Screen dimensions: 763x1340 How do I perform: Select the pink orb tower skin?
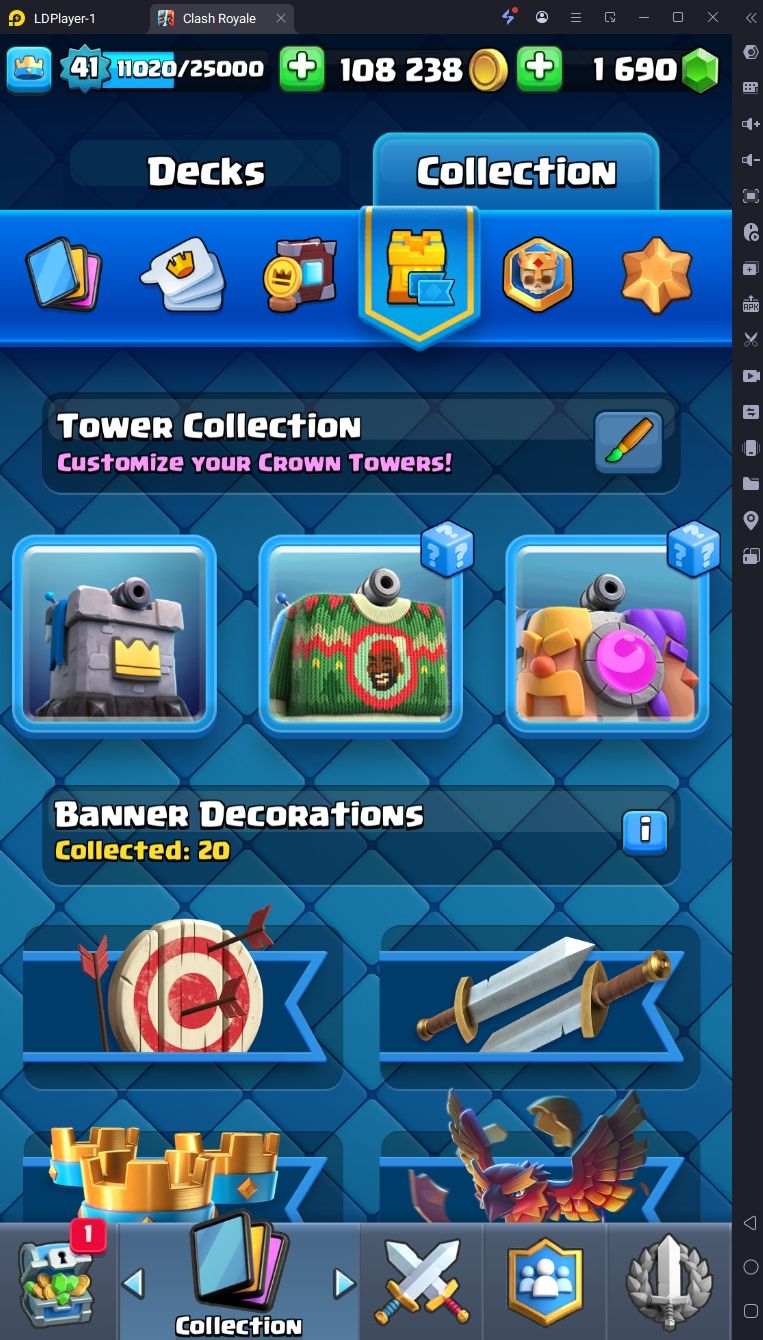(607, 636)
